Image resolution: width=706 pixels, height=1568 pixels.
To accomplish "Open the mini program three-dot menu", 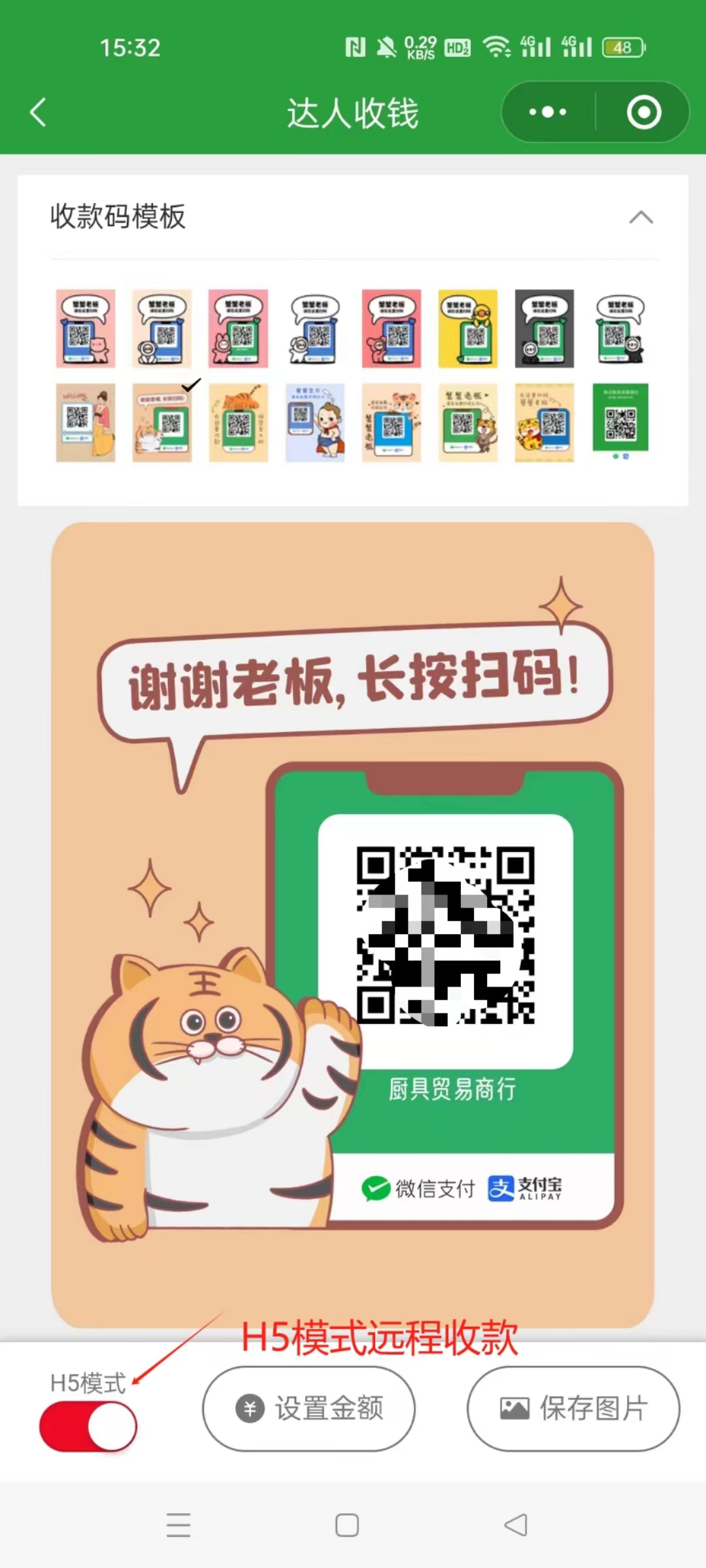I will [x=548, y=112].
